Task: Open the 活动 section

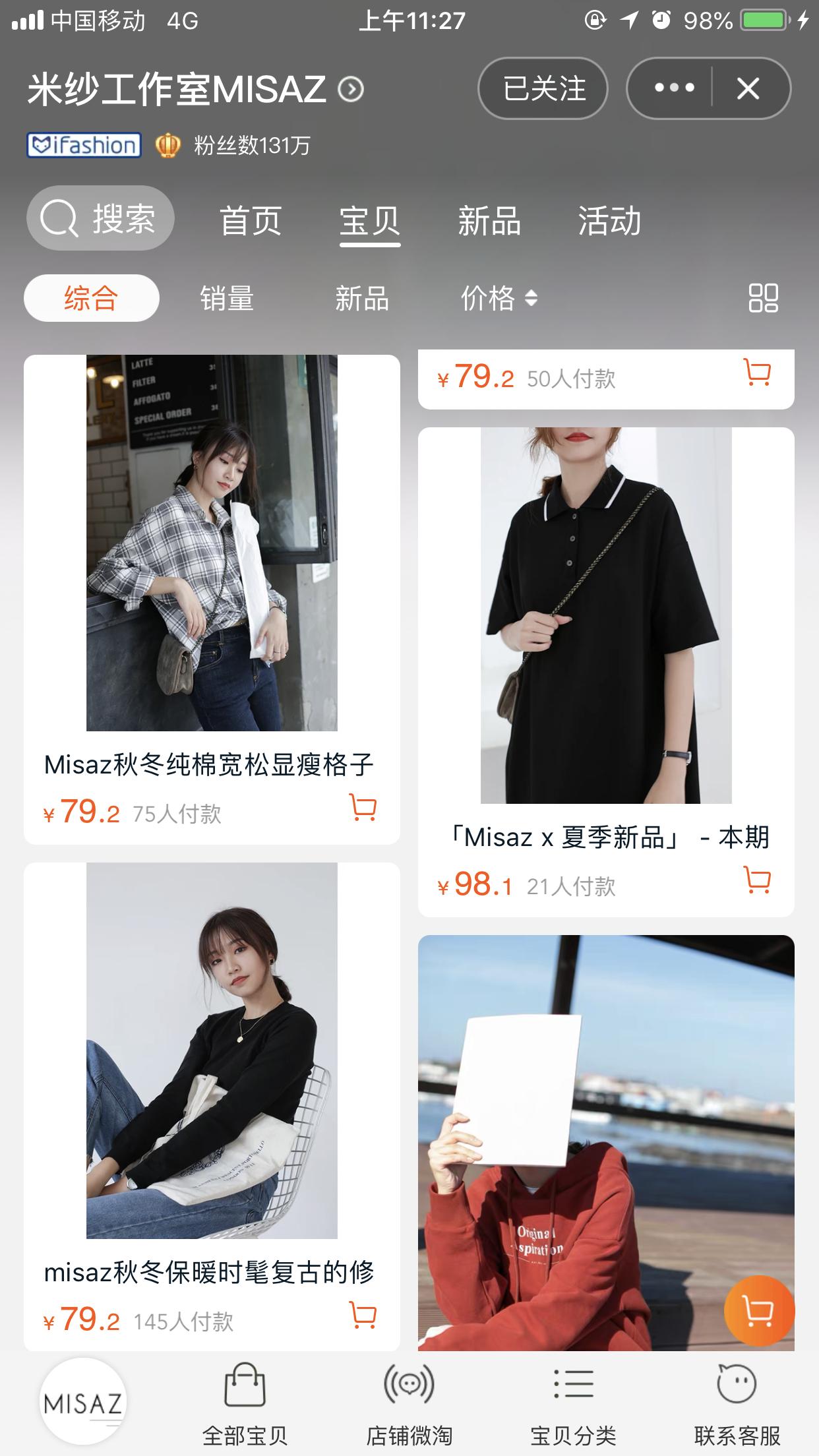Action: pos(609,222)
